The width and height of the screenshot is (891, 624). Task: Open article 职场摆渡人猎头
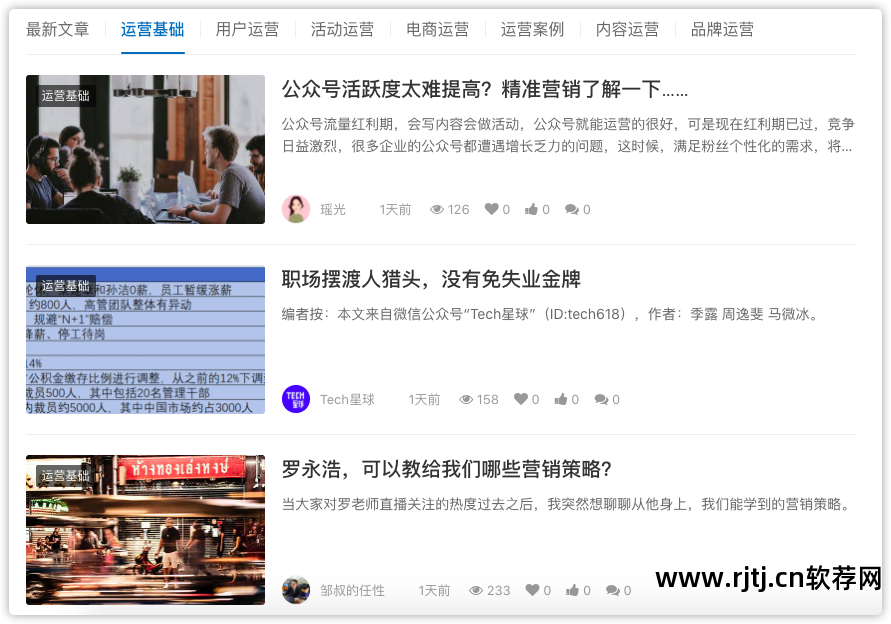tap(431, 279)
